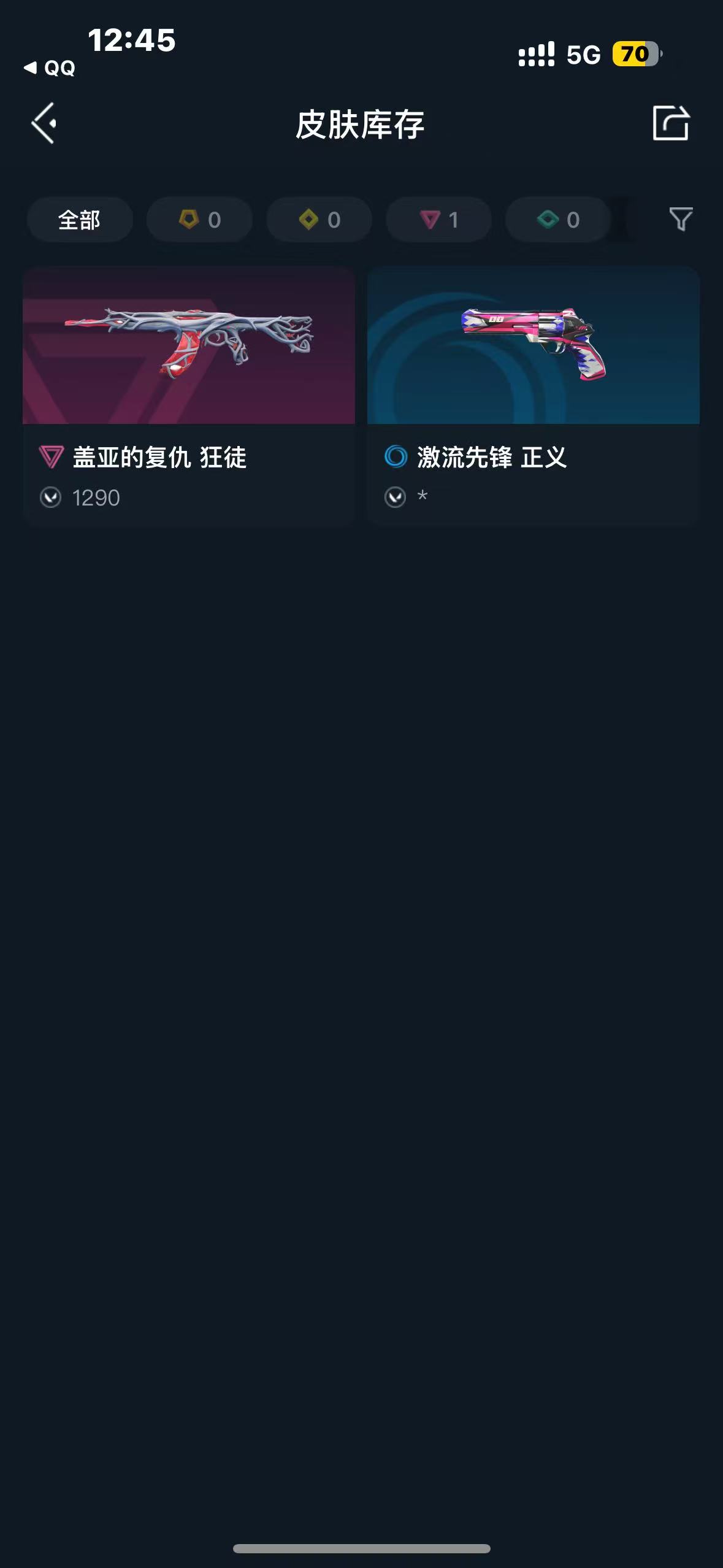The width and height of the screenshot is (723, 1568).
Task: Filter by the orange pentagon tier
Action: (199, 220)
